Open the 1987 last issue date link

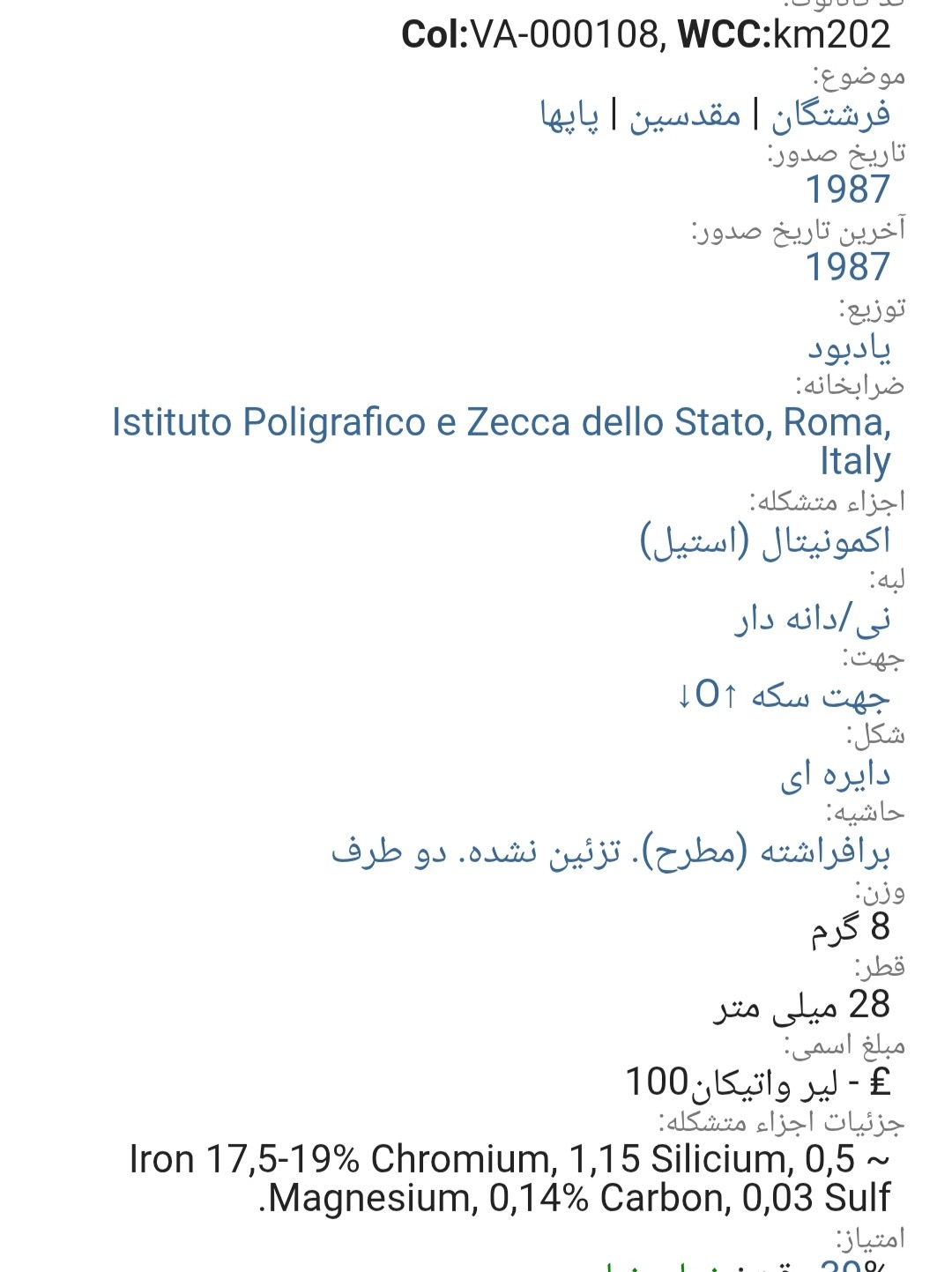click(848, 267)
